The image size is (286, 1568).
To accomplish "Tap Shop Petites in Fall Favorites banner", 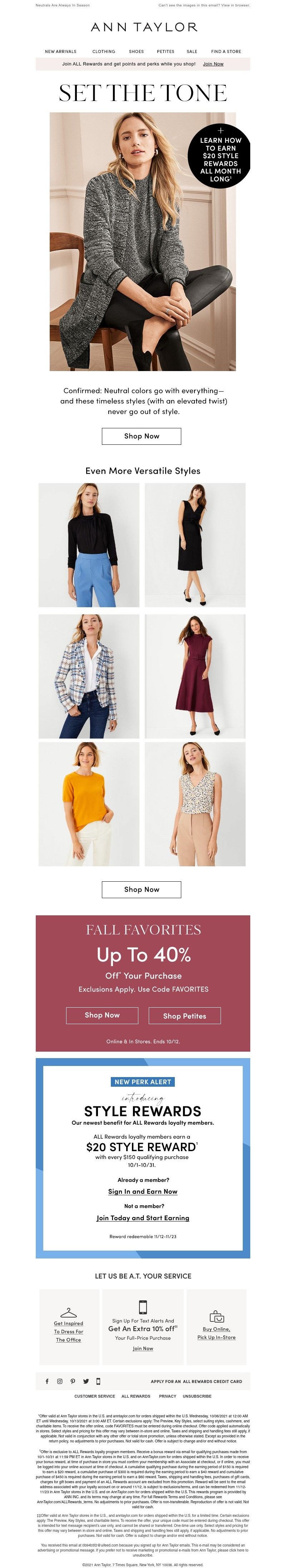I will pos(184,1016).
